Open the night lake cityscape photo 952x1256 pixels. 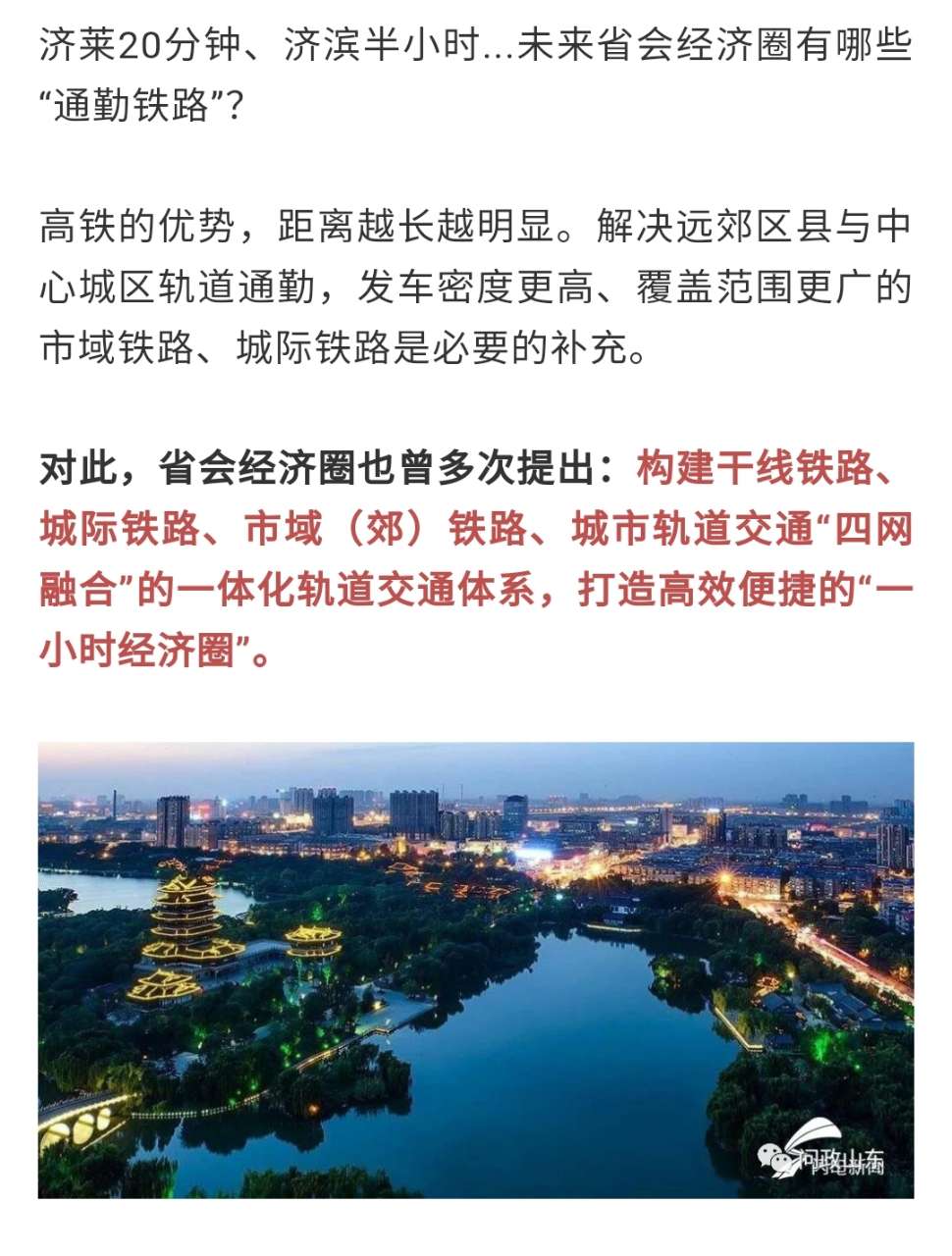coord(476,969)
